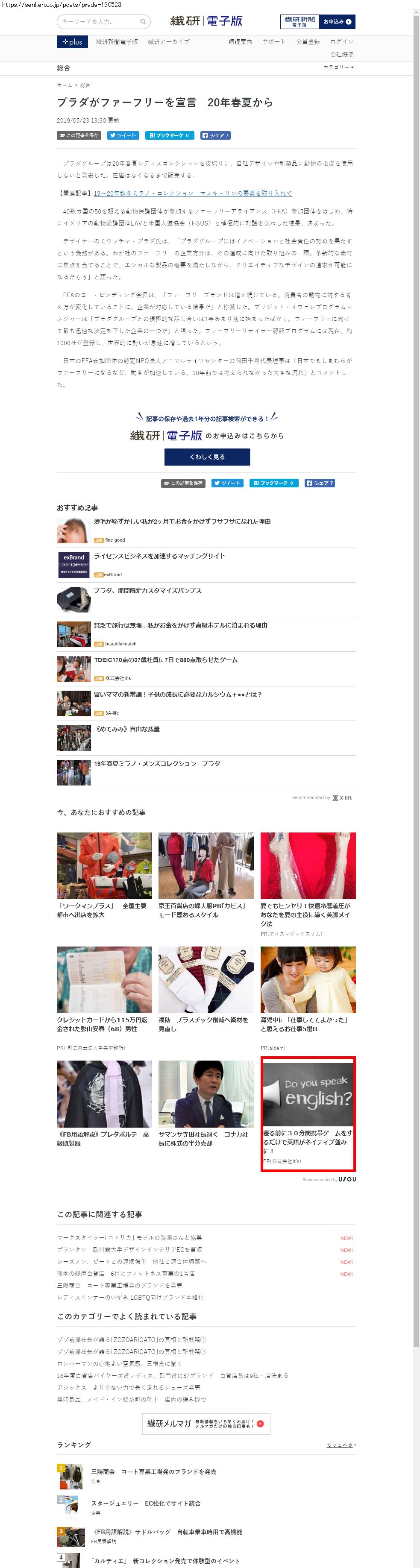Open the 繊研新聞 電子版 お申込み banner

pyautogui.click(x=317, y=21)
